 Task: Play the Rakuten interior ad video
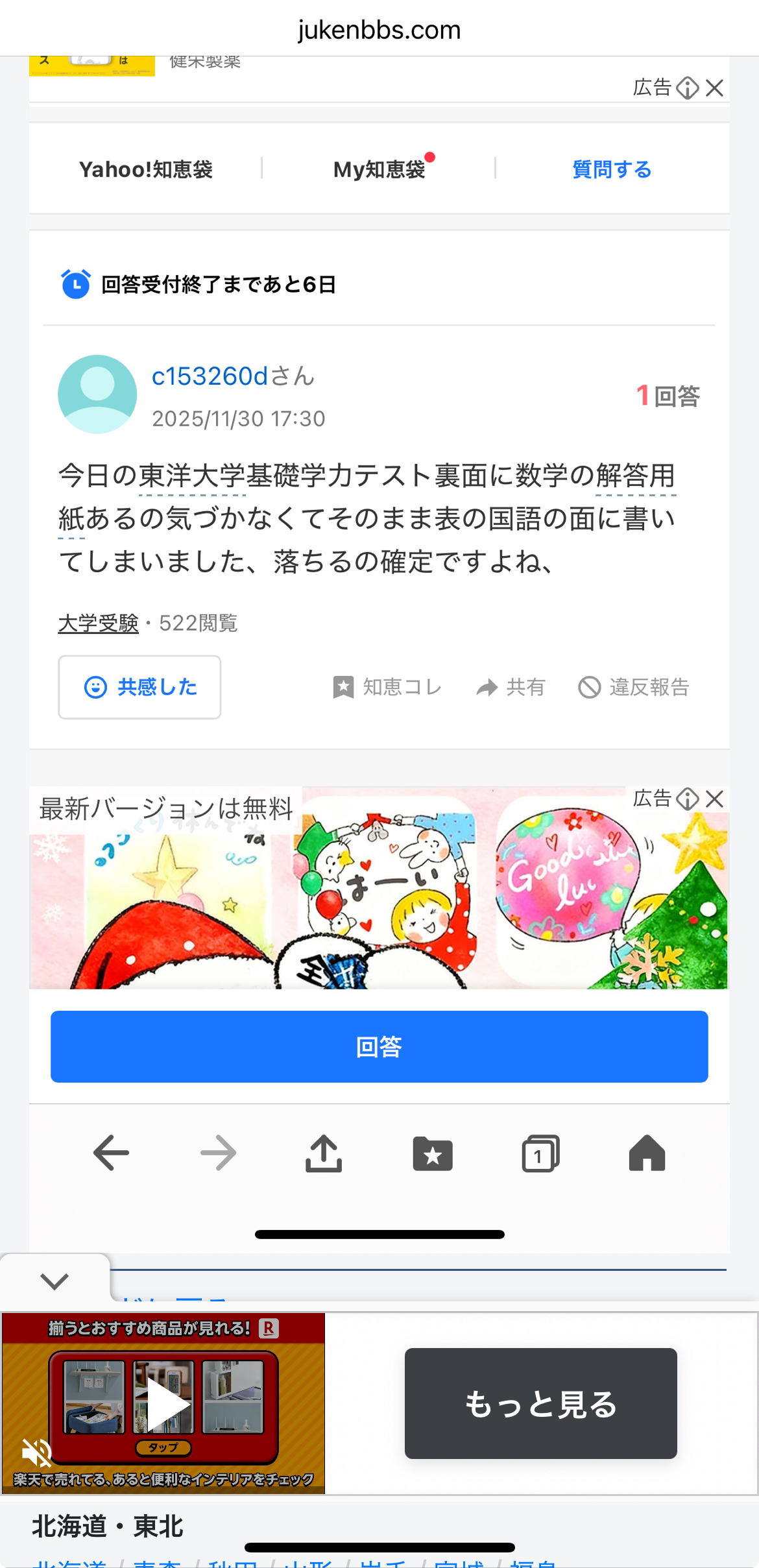tap(165, 1404)
